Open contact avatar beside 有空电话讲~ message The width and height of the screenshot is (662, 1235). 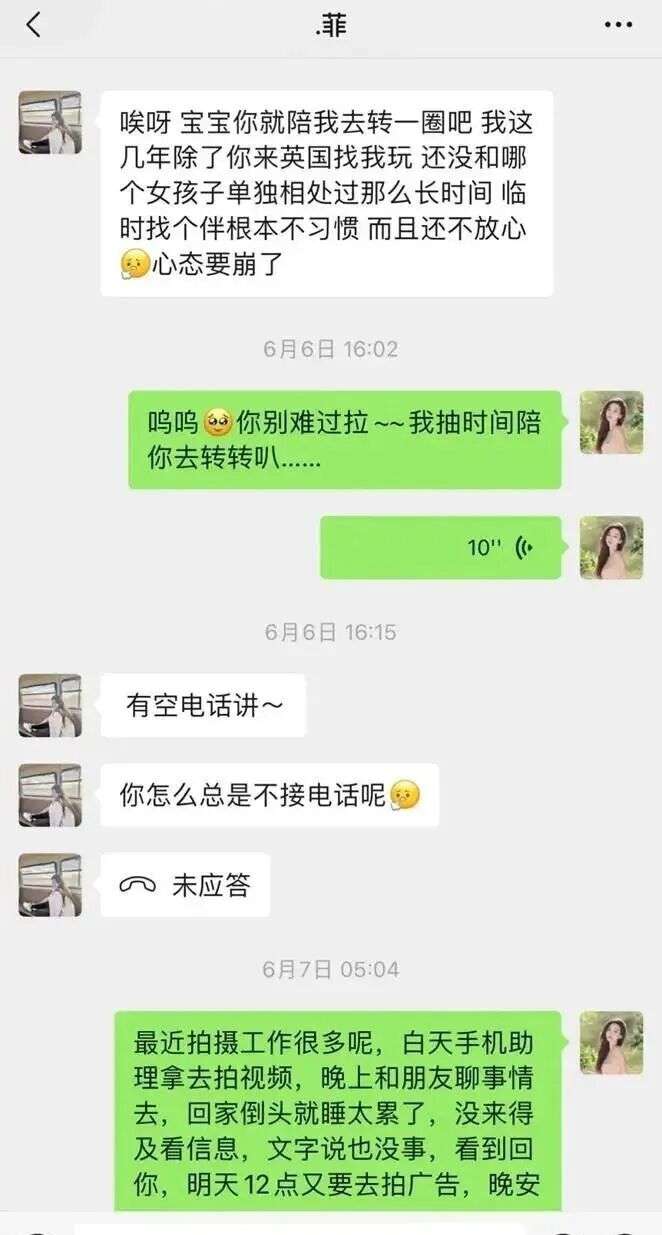(50, 705)
